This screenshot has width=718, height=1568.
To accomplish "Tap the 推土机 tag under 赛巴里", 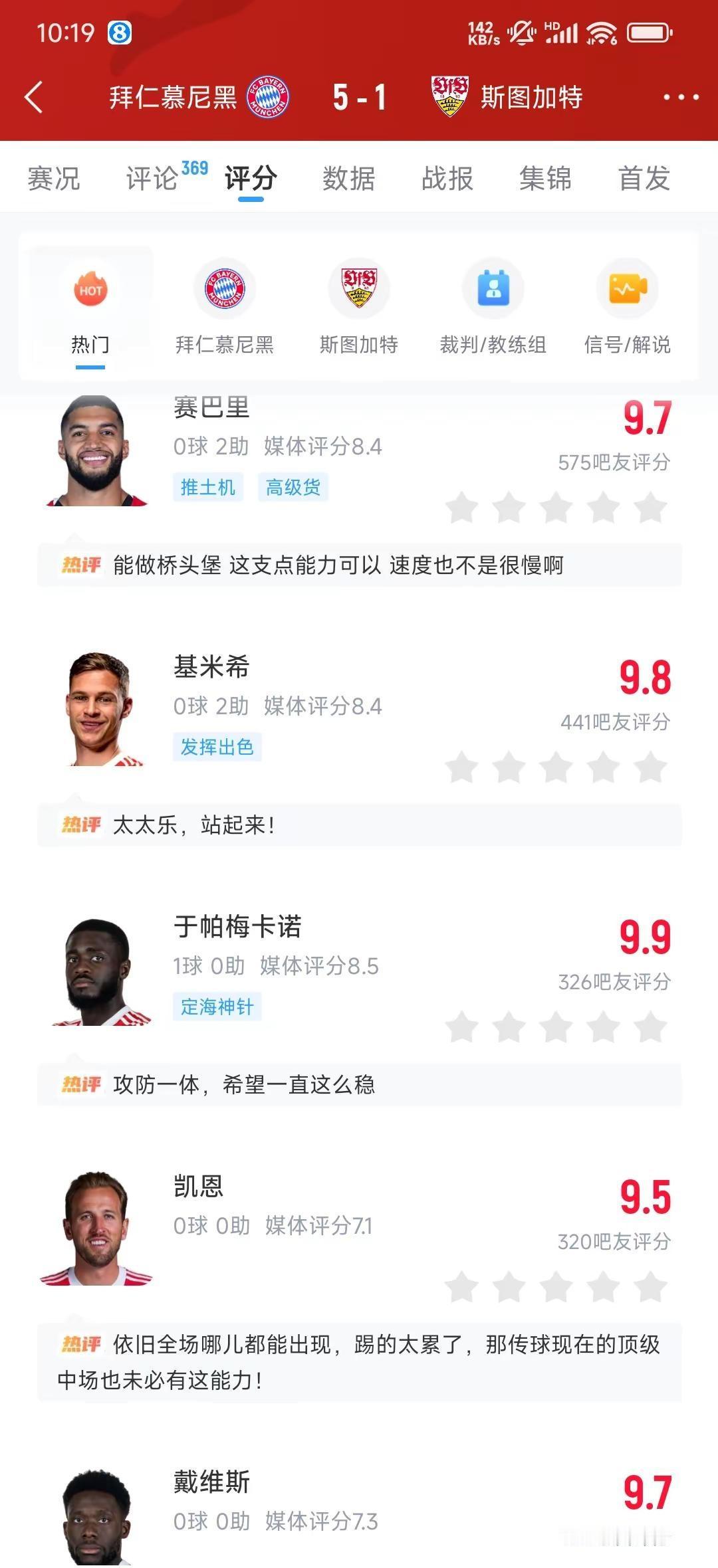I will click(208, 487).
